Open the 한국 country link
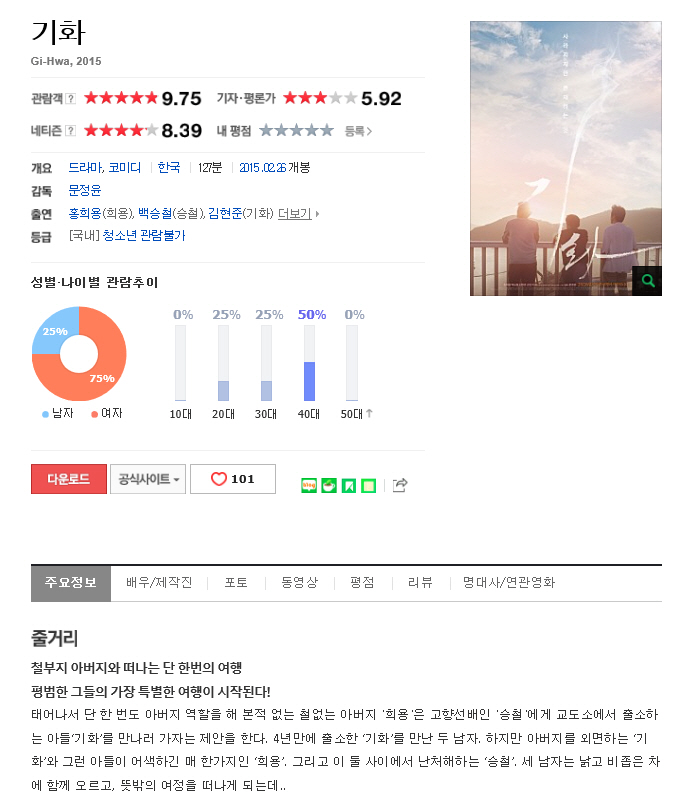Viewport: 690px width, 810px height. [x=169, y=167]
